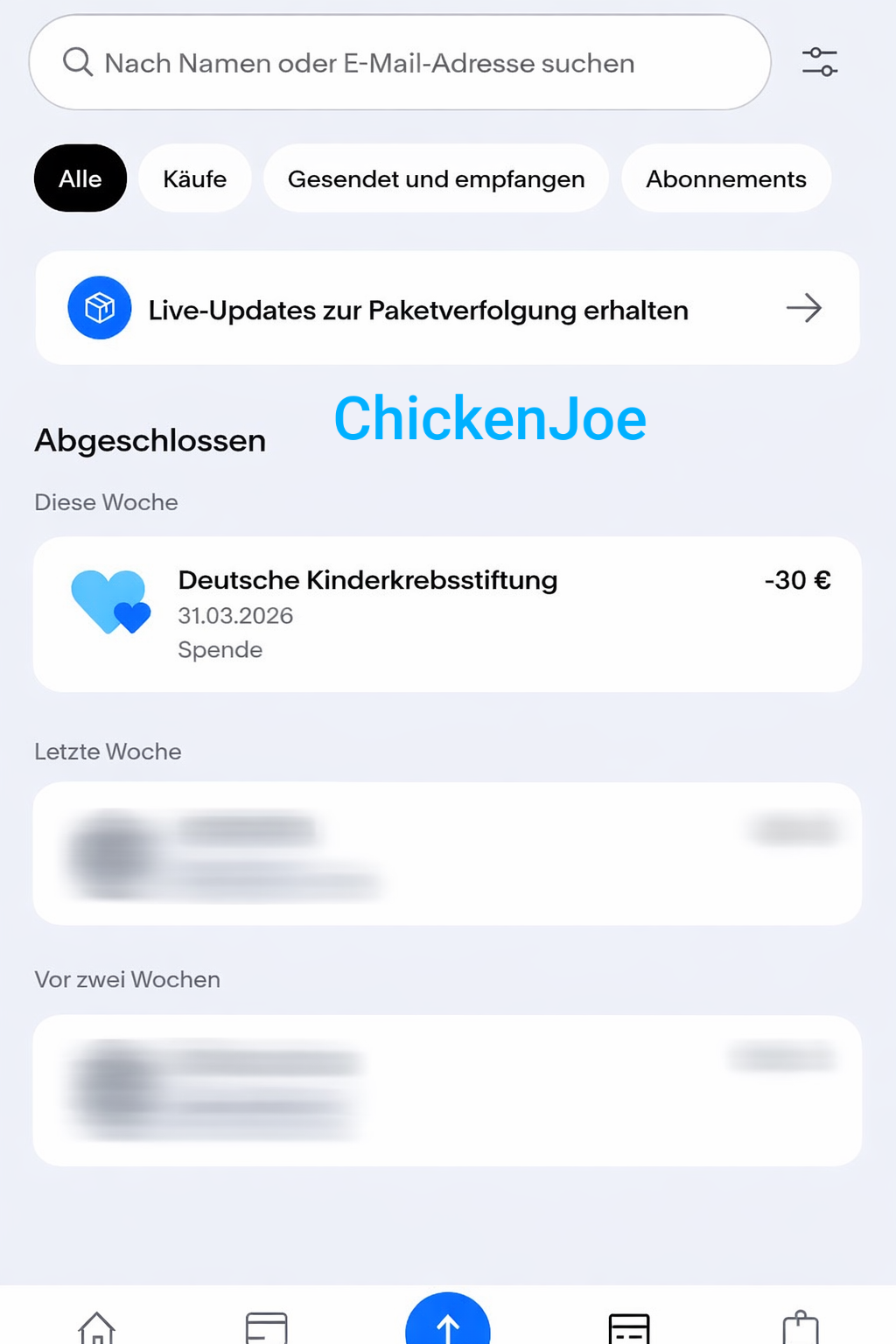Viewport: 896px width, 1344px height.
Task: Open the Deutsche Kinderkrebsstiftung donation details
Action: coord(447,614)
